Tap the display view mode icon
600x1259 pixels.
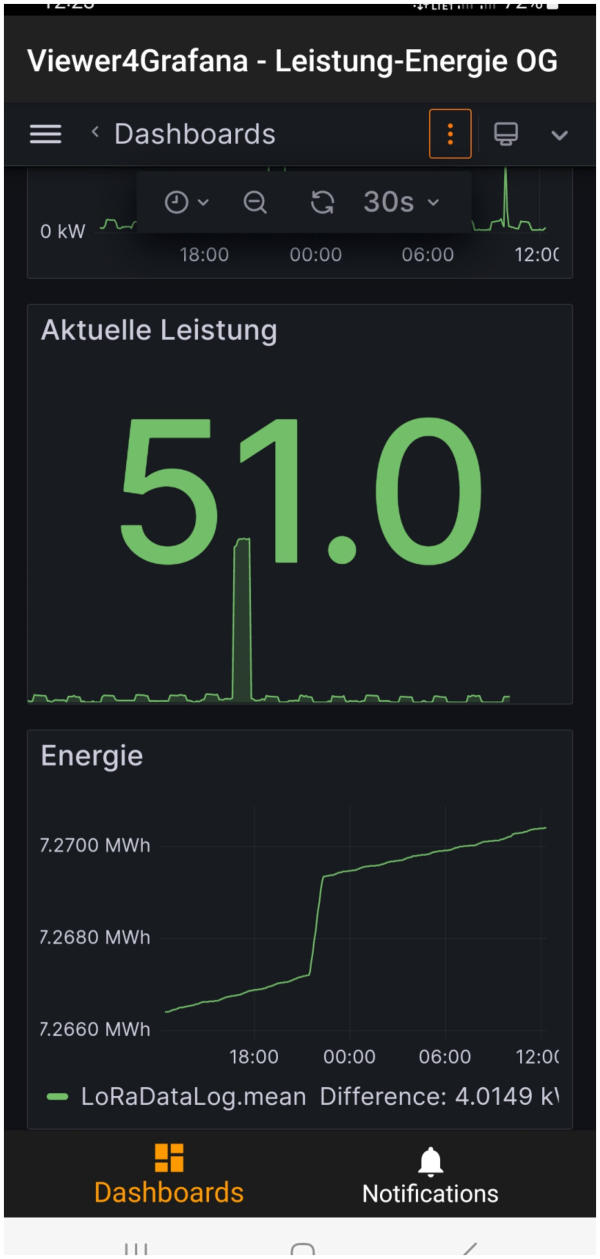(506, 134)
